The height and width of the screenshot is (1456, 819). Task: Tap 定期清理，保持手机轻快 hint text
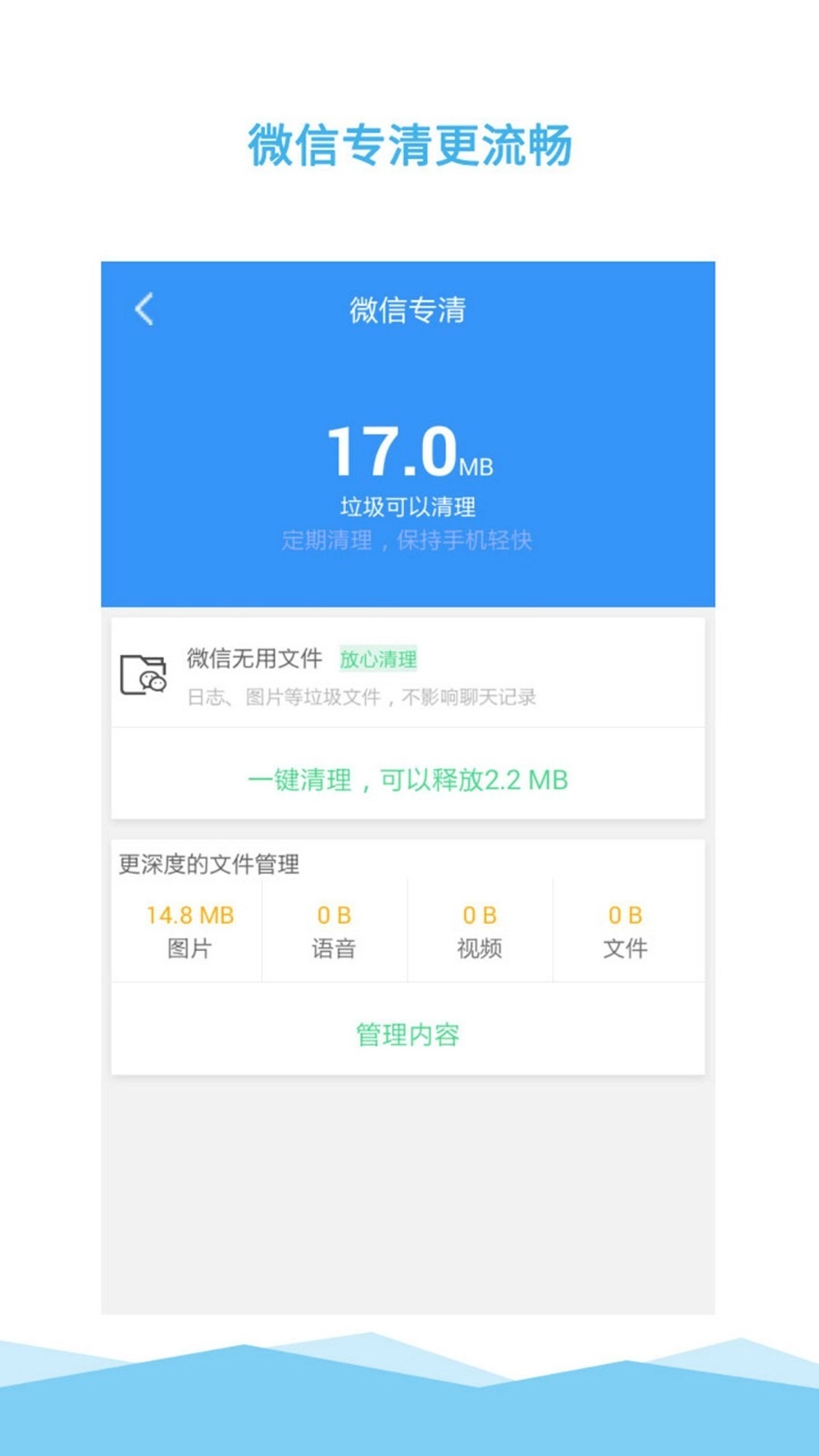click(408, 541)
